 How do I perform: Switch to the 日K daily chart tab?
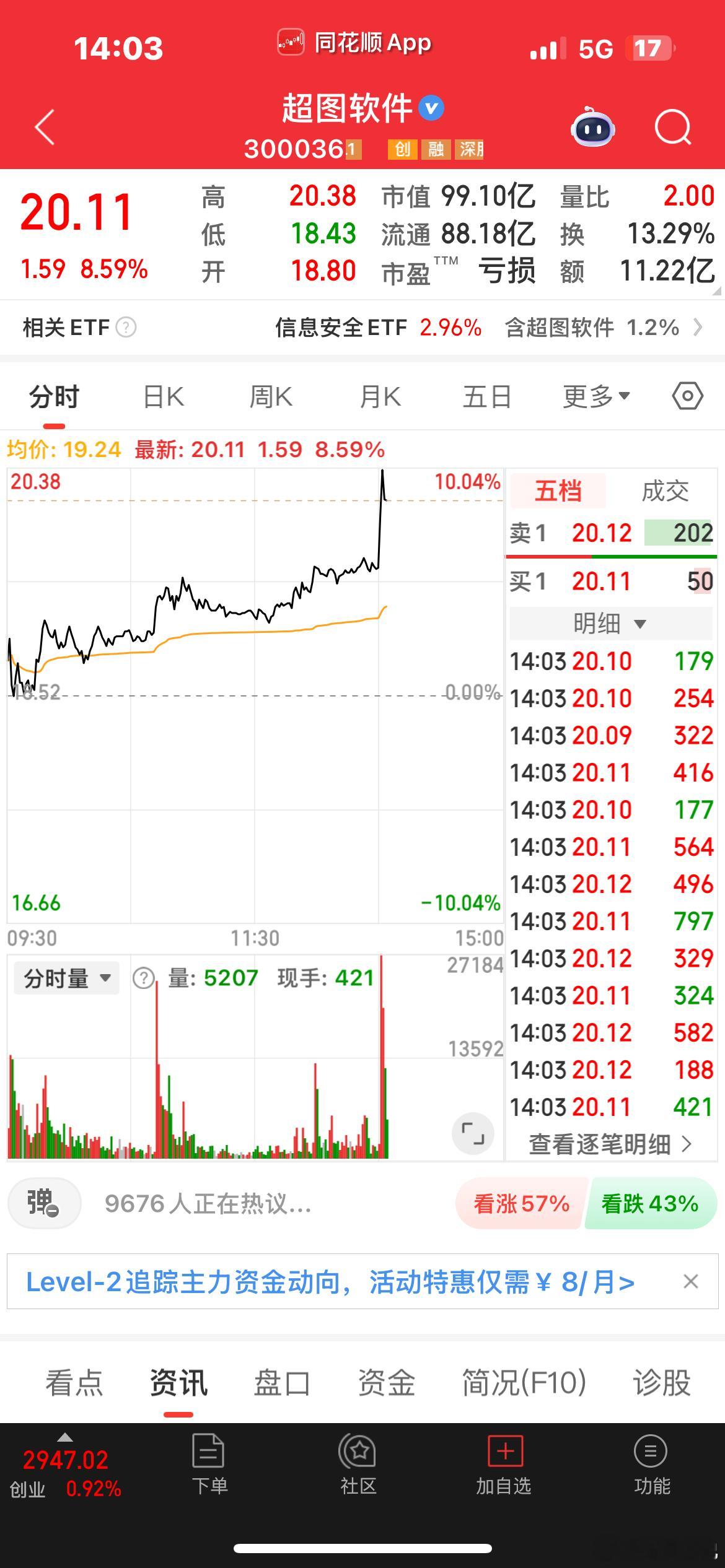[x=161, y=395]
